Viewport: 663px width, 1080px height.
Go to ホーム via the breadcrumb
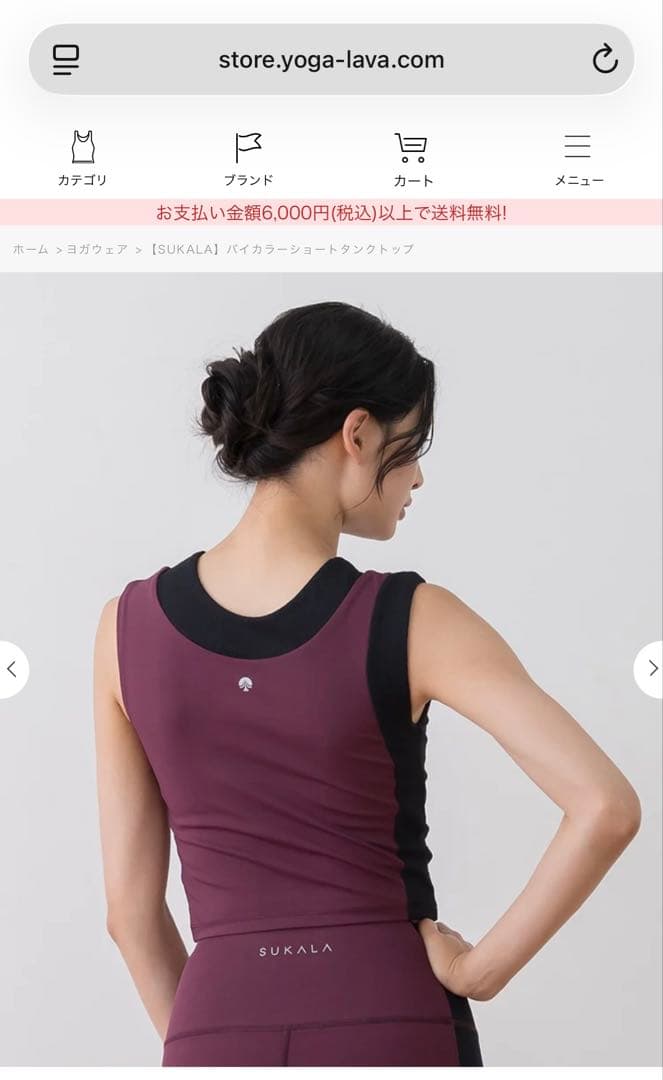point(30,249)
